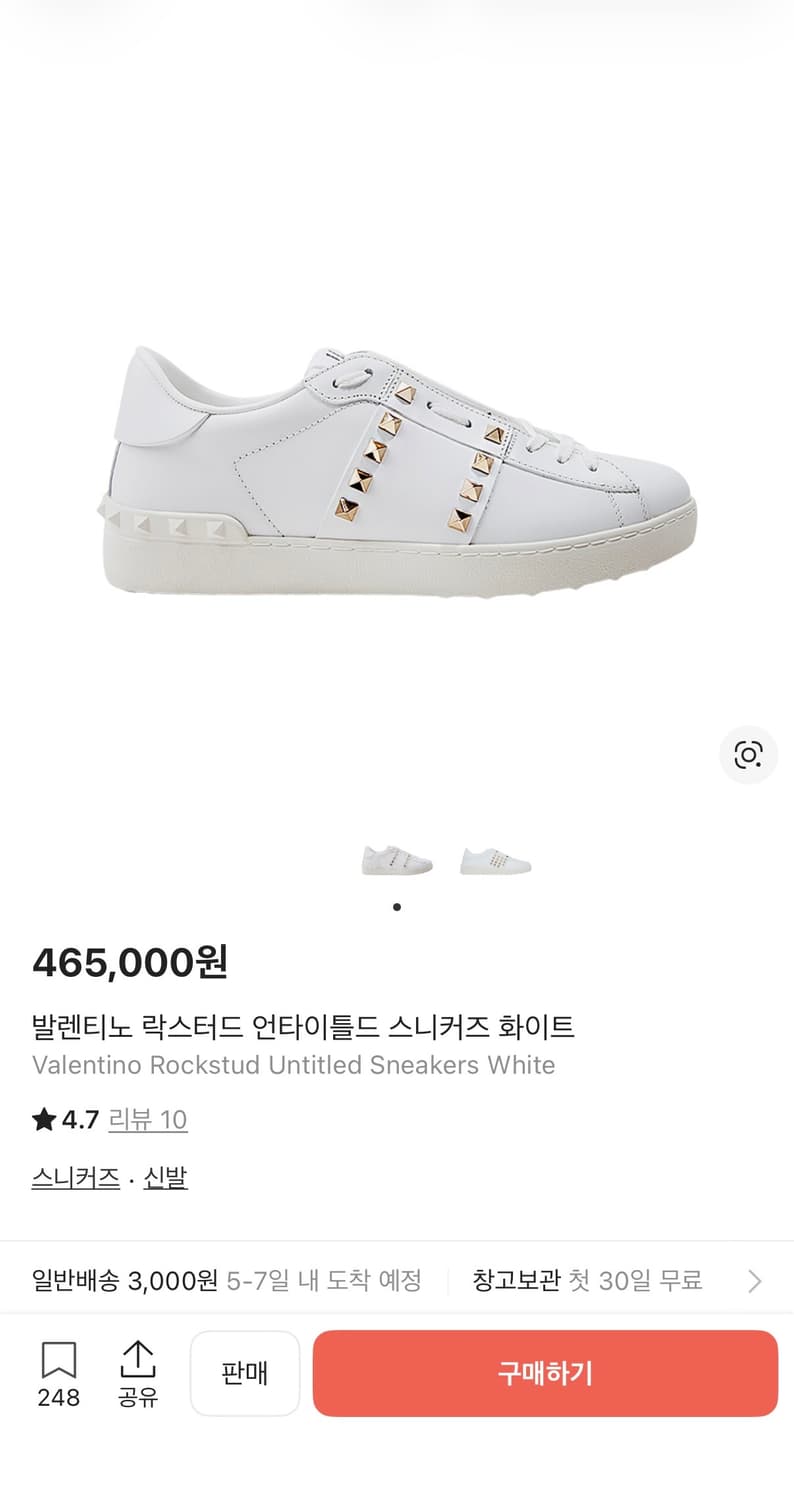794x1500 pixels.
Task: Click the 판매 sell button
Action: click(245, 1373)
